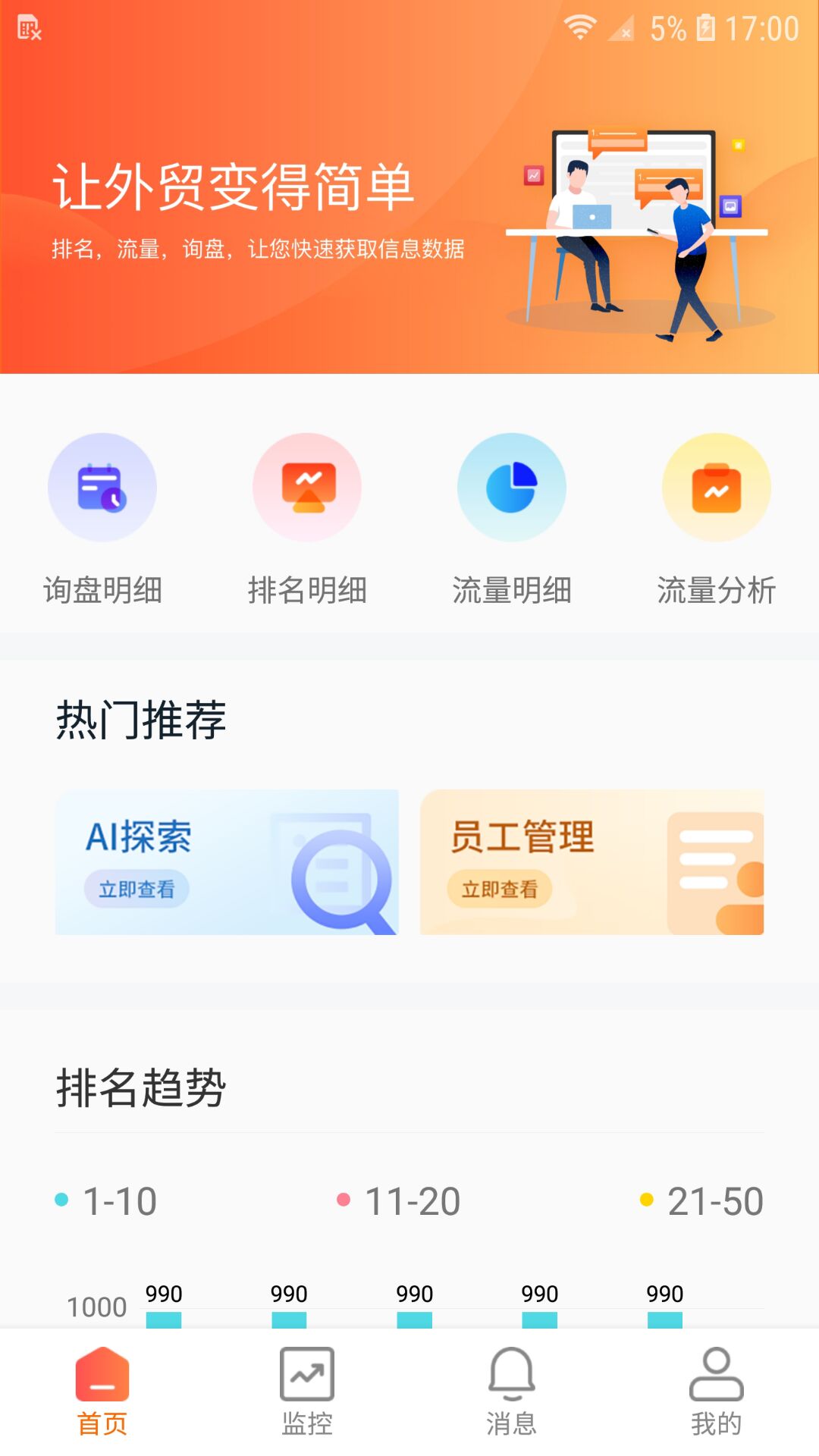Open the 流量明细 pie chart icon
The width and height of the screenshot is (819, 1456).
(x=512, y=488)
